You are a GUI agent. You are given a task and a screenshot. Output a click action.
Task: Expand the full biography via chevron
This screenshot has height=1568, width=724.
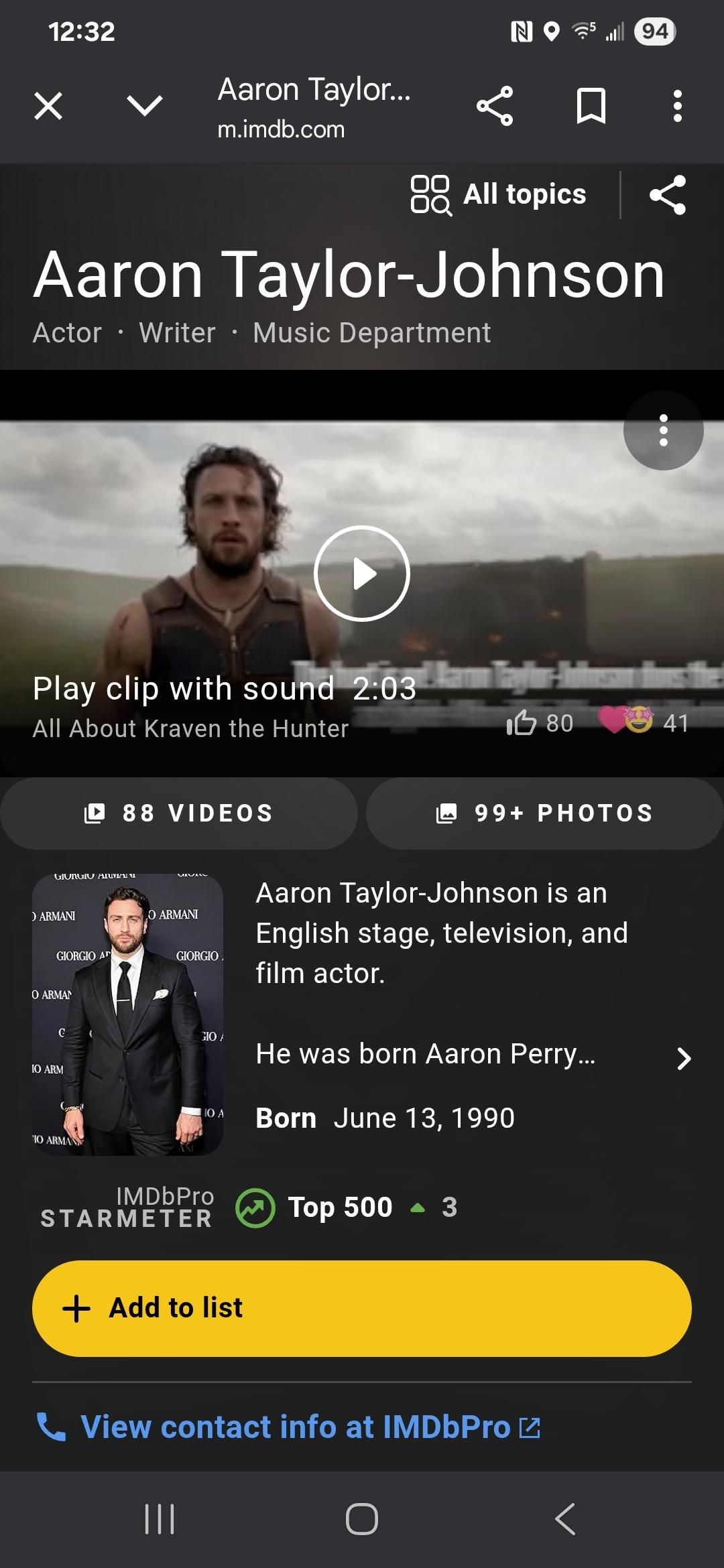click(683, 1058)
